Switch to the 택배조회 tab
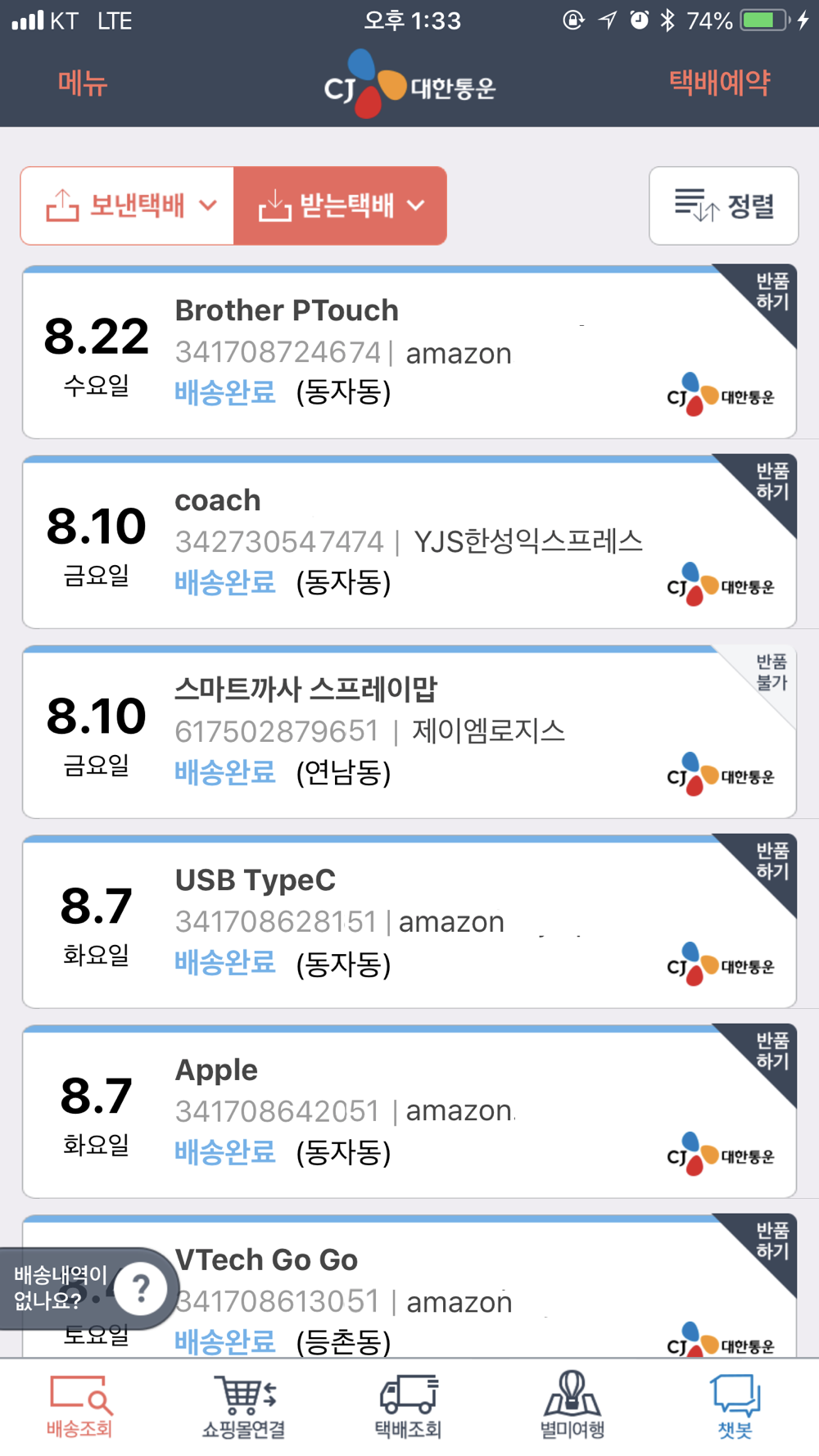The image size is (819, 1456). (408, 1407)
